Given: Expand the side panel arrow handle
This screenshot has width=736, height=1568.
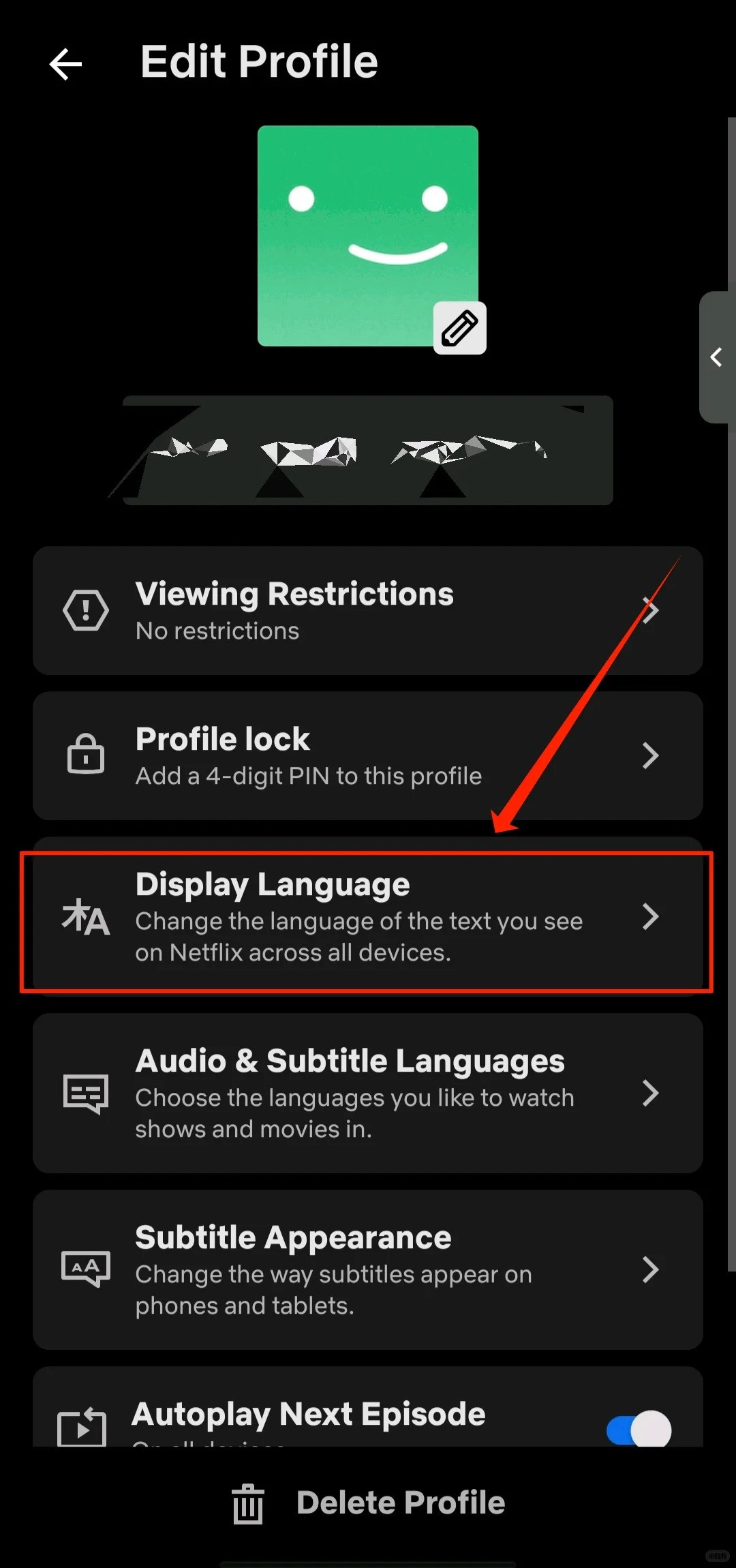Looking at the screenshot, I should point(716,357).
